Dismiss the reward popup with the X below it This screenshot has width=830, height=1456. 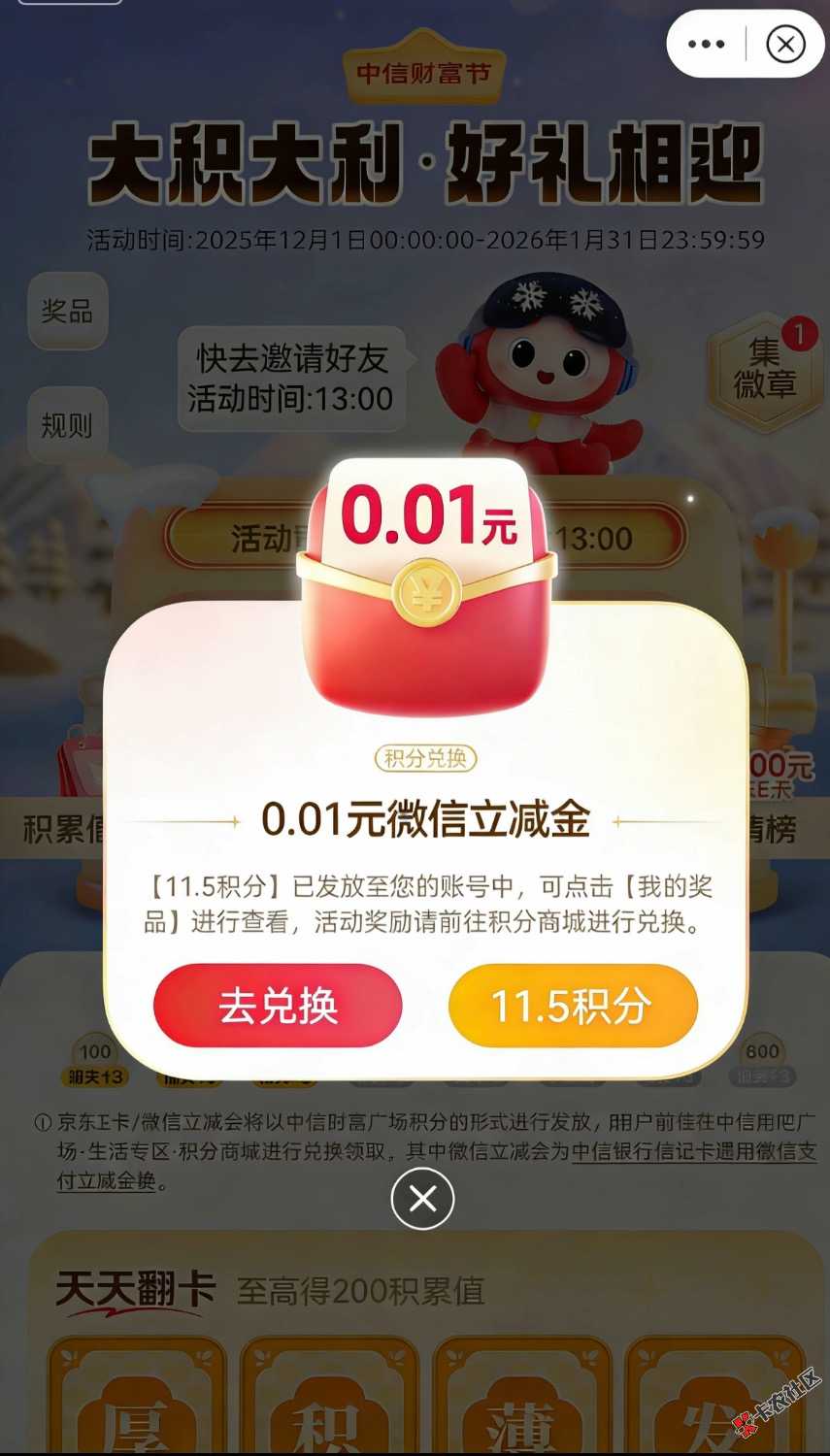[x=422, y=1200]
